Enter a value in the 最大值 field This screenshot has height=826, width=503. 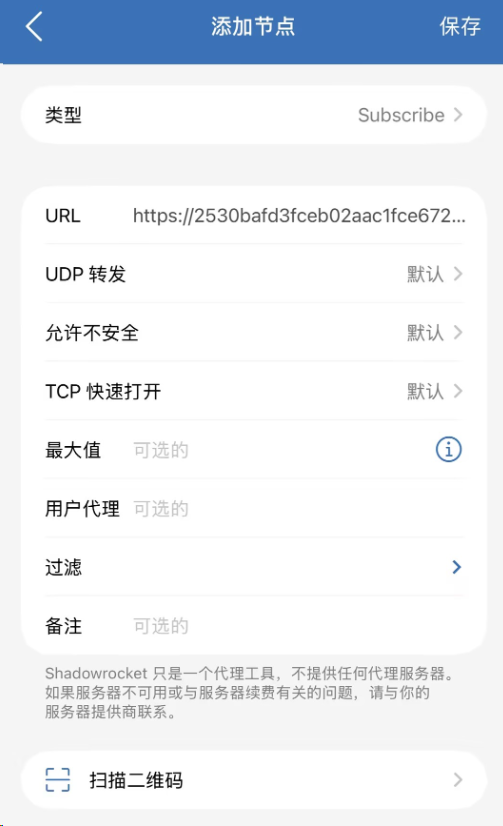click(279, 450)
